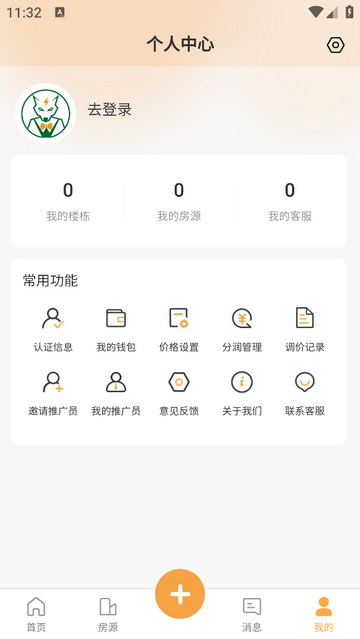View 我的房源 count
The height and width of the screenshot is (639, 360).
pyautogui.click(x=179, y=201)
